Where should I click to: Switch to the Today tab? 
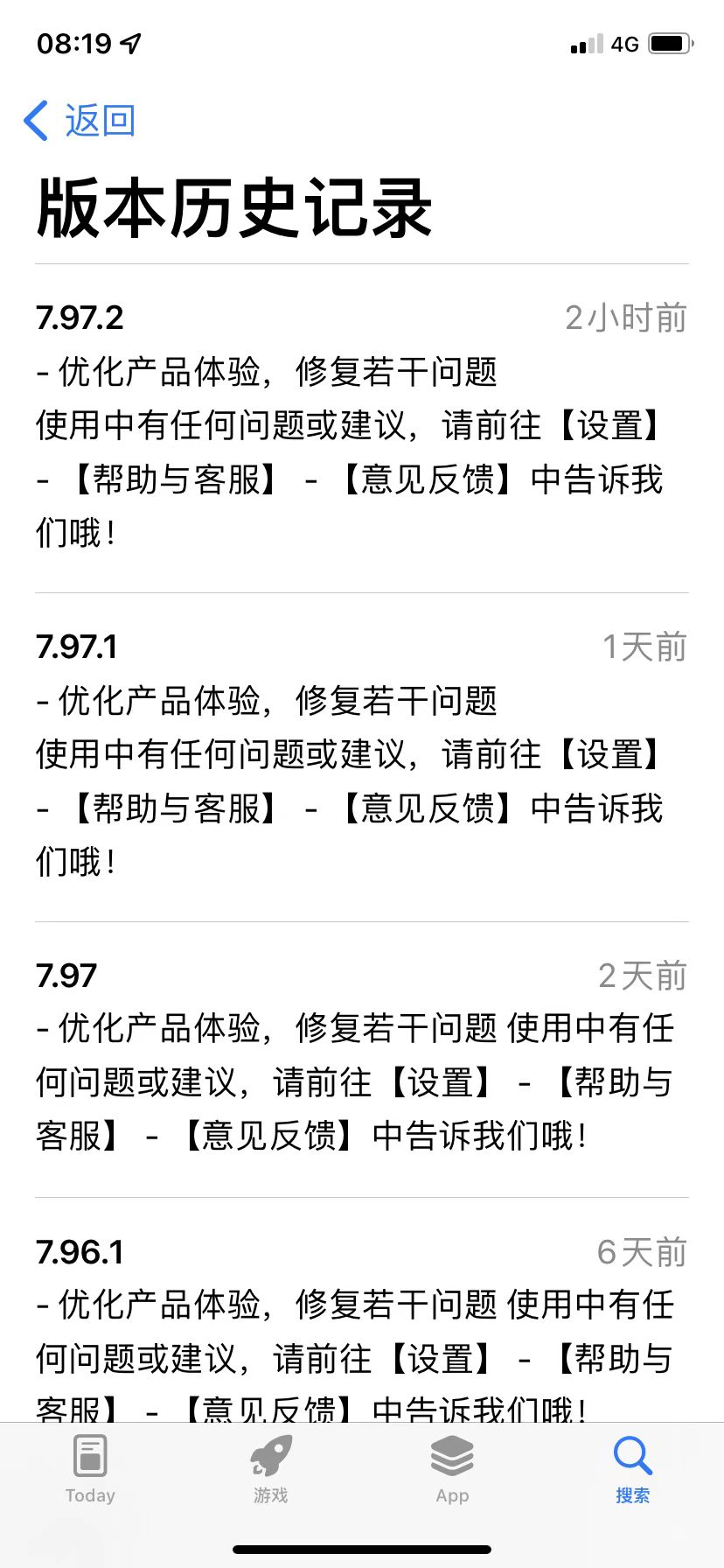[90, 1470]
